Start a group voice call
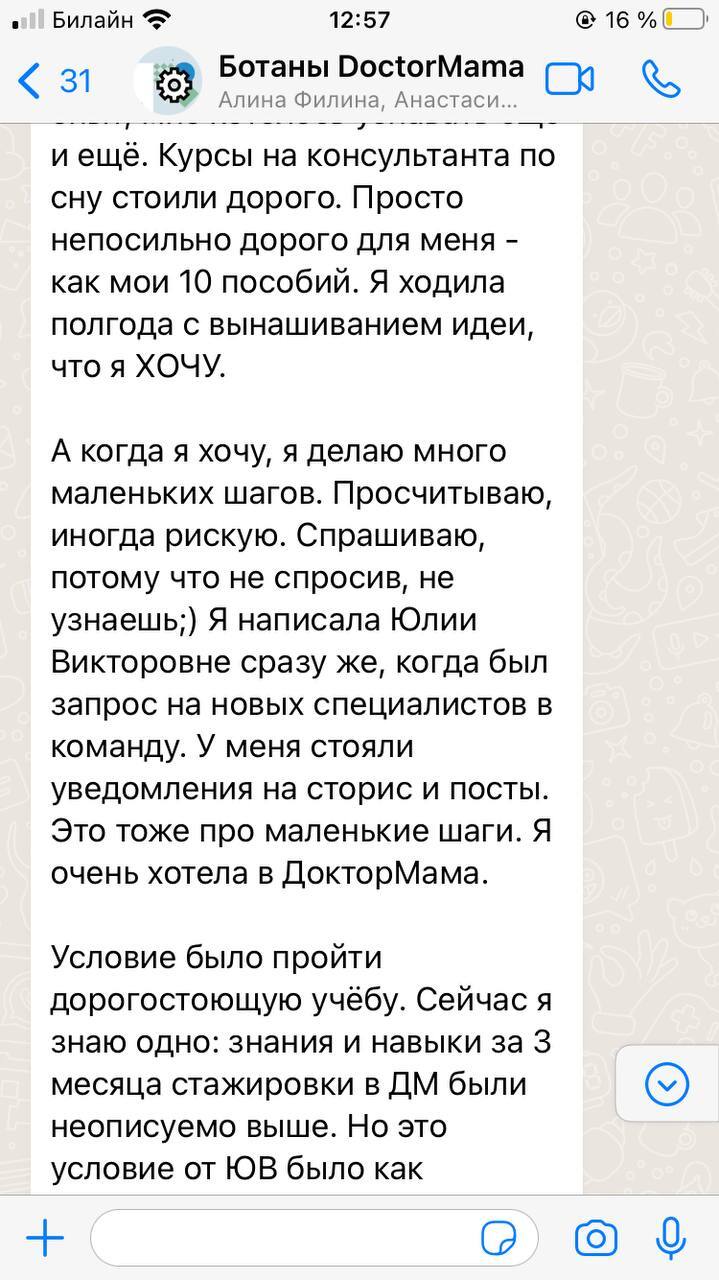This screenshot has width=719, height=1280. click(661, 80)
